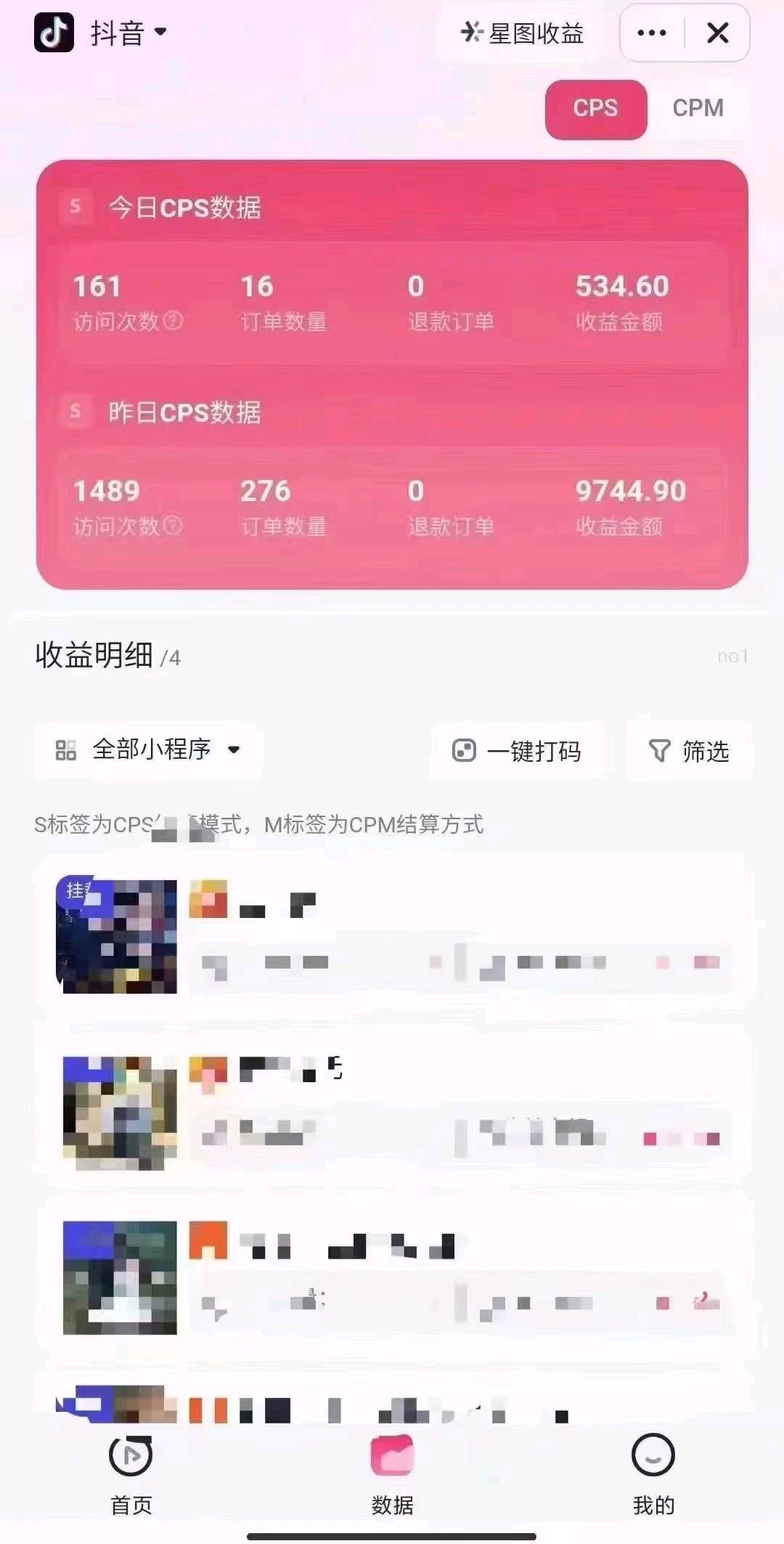The width and height of the screenshot is (784, 1544).
Task: Close the mini program
Action: tap(717, 33)
